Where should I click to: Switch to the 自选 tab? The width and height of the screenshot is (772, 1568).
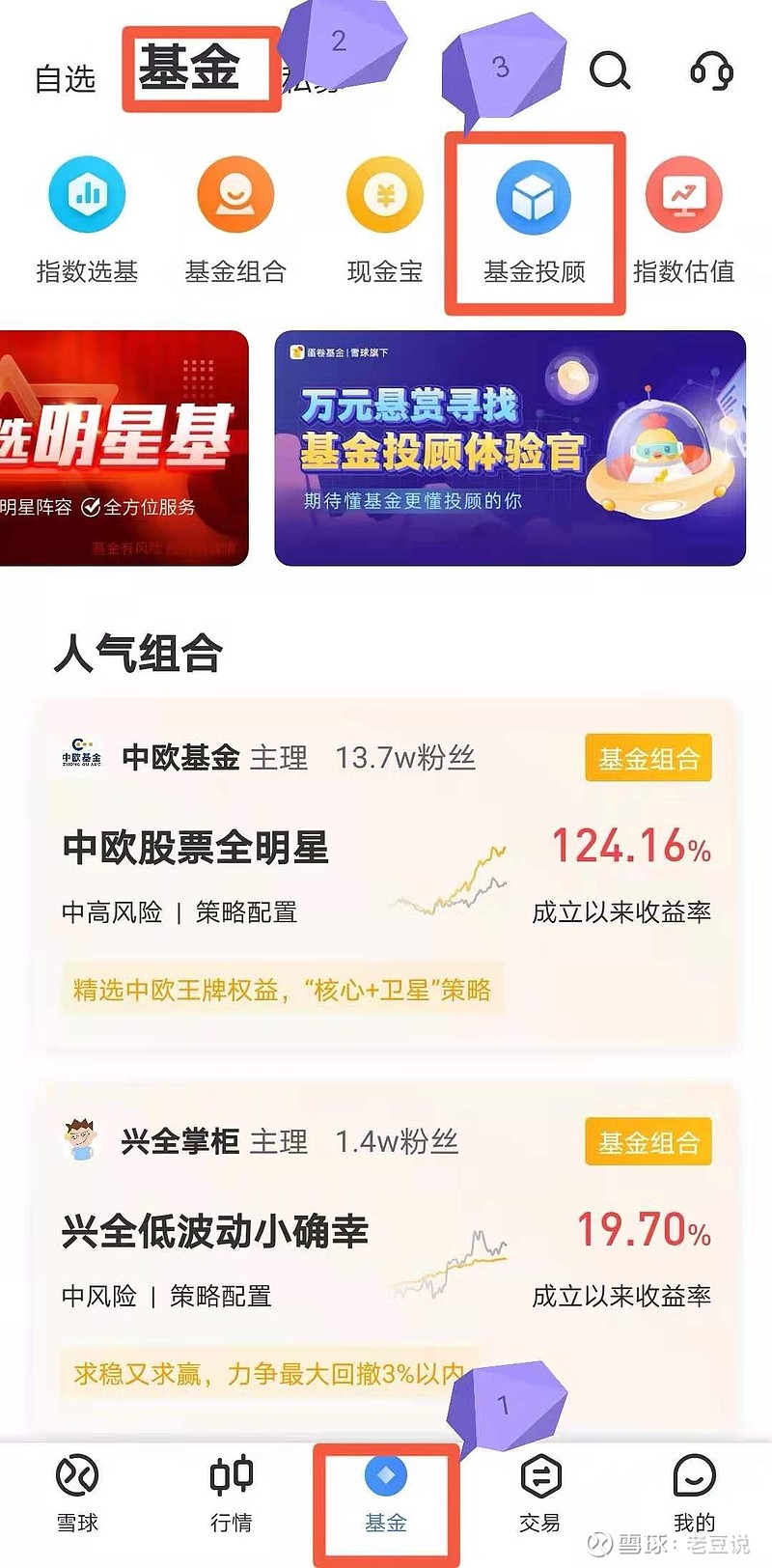64,77
